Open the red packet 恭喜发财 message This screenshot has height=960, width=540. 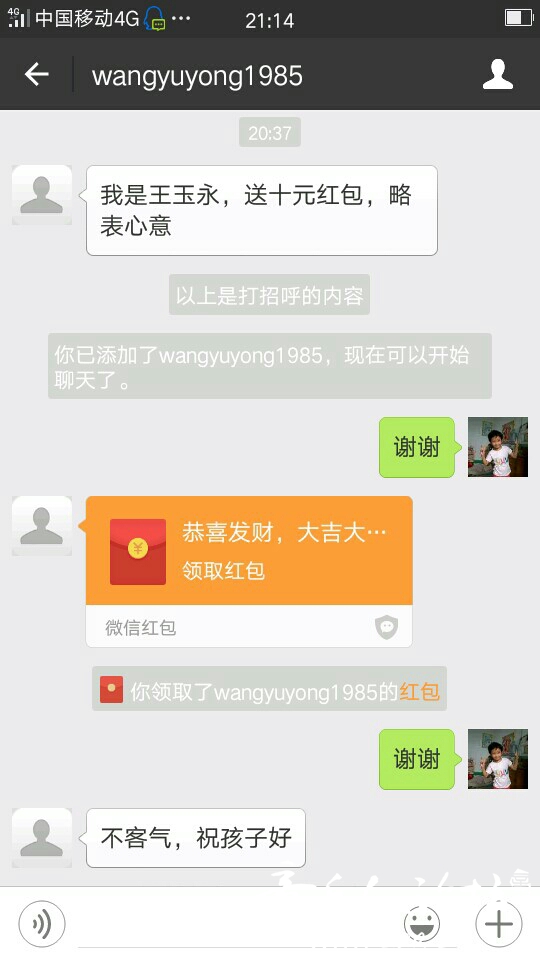tap(249, 571)
